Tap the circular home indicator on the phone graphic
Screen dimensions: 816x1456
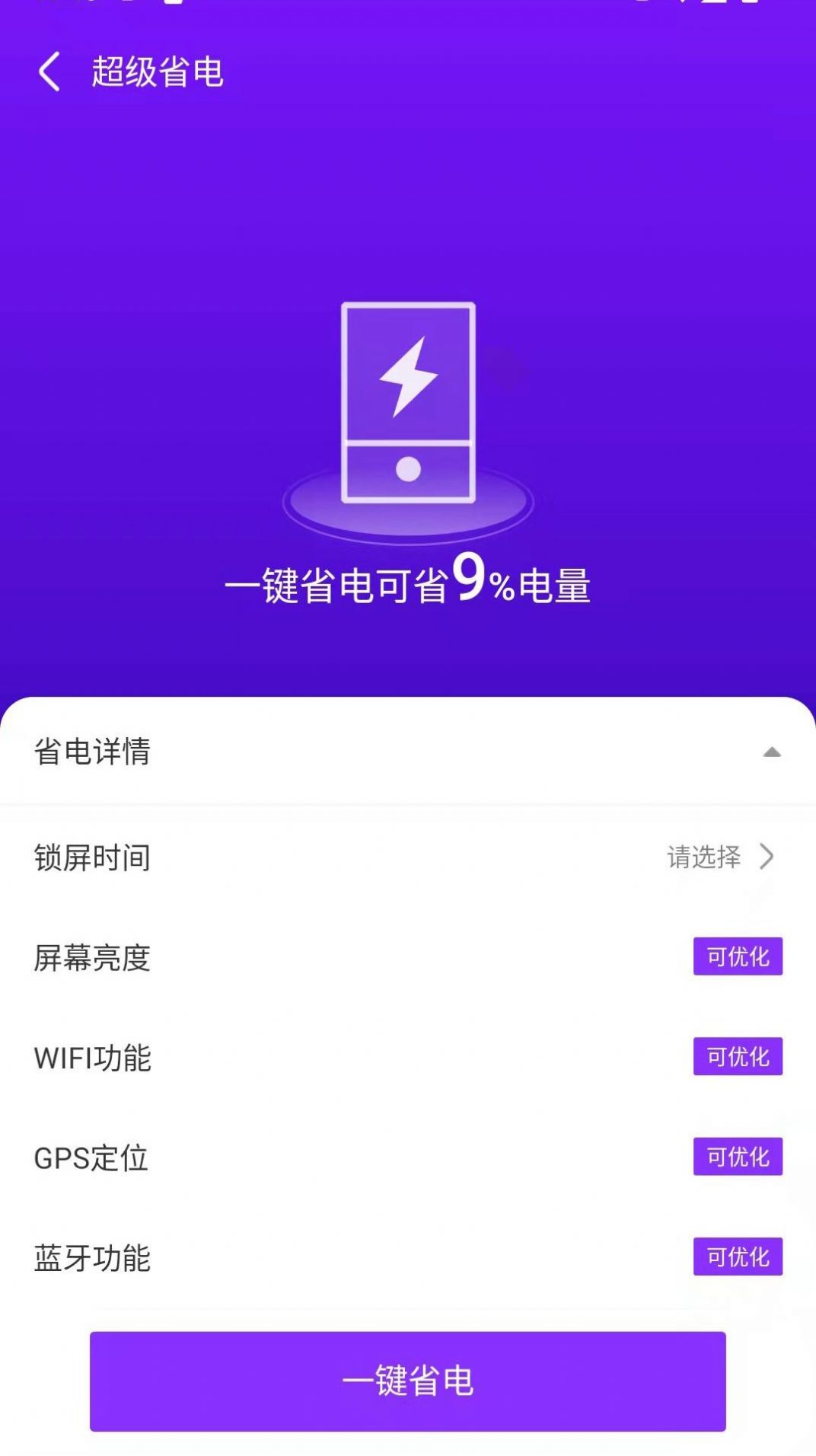(408, 470)
